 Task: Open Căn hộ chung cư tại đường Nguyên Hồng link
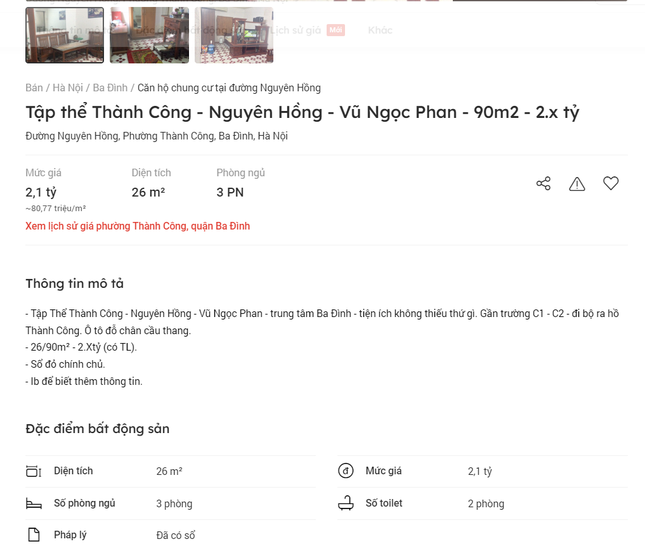[x=229, y=88]
